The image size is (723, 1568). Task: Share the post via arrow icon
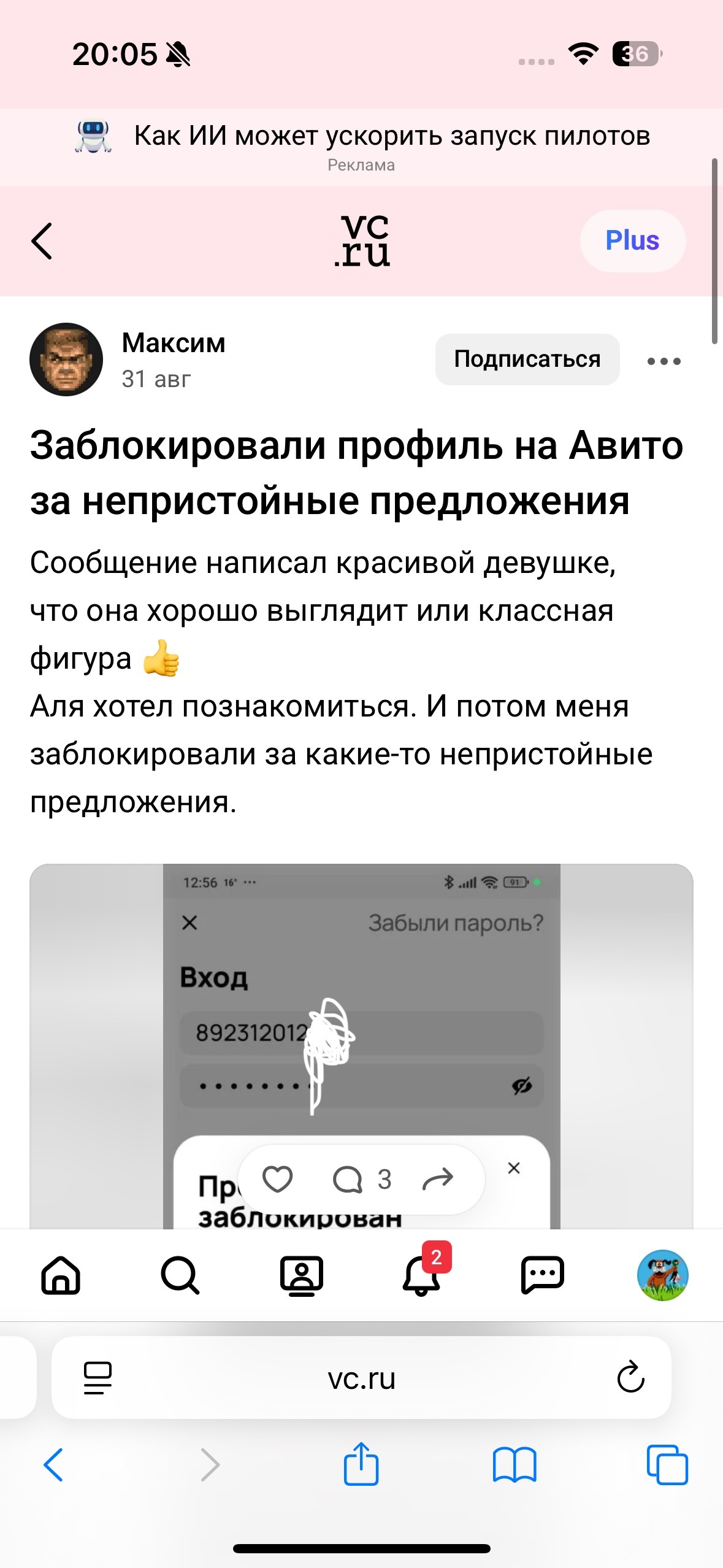438,1178
